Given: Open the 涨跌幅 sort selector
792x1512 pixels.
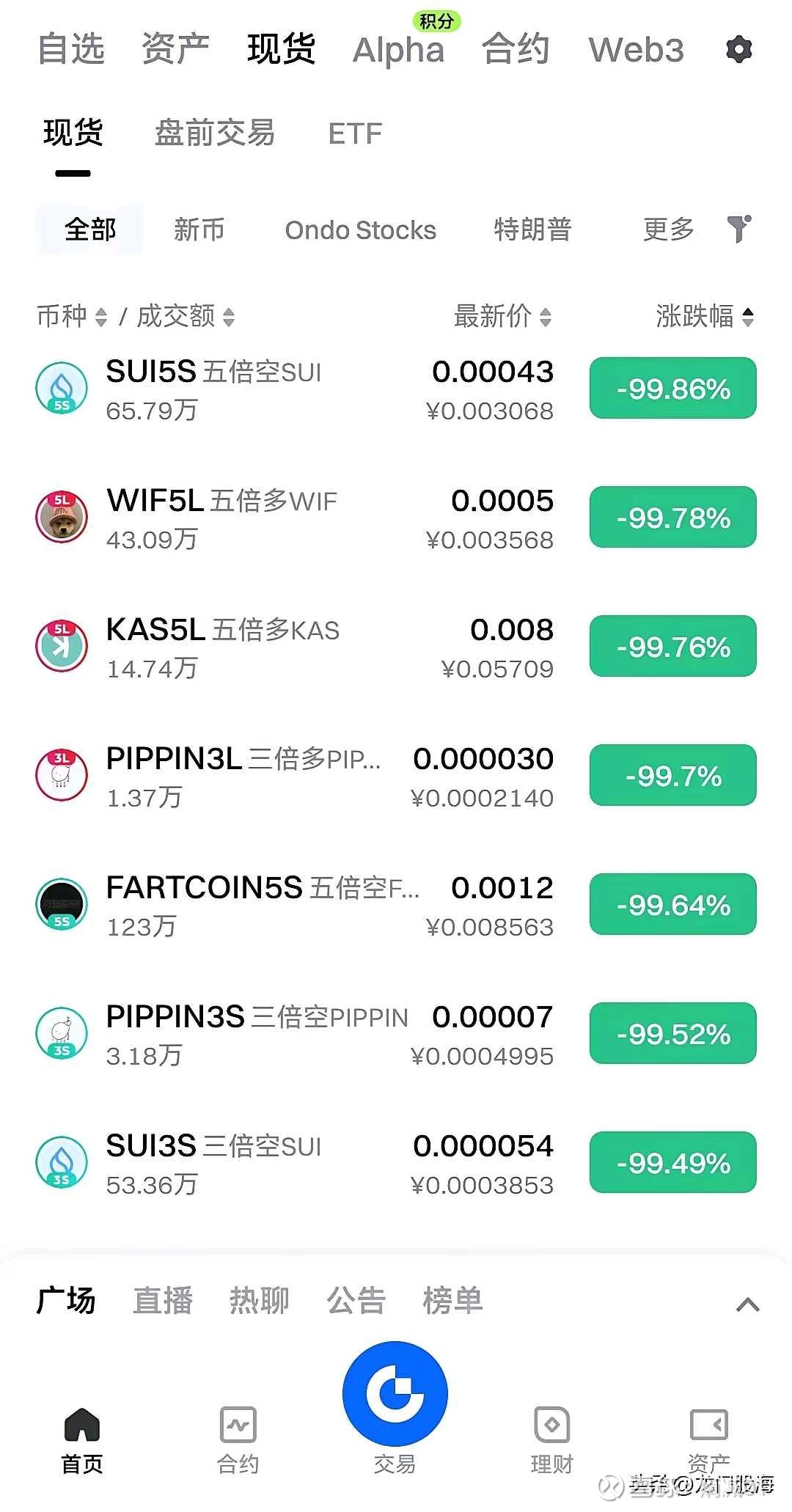Looking at the screenshot, I should click(x=748, y=317).
